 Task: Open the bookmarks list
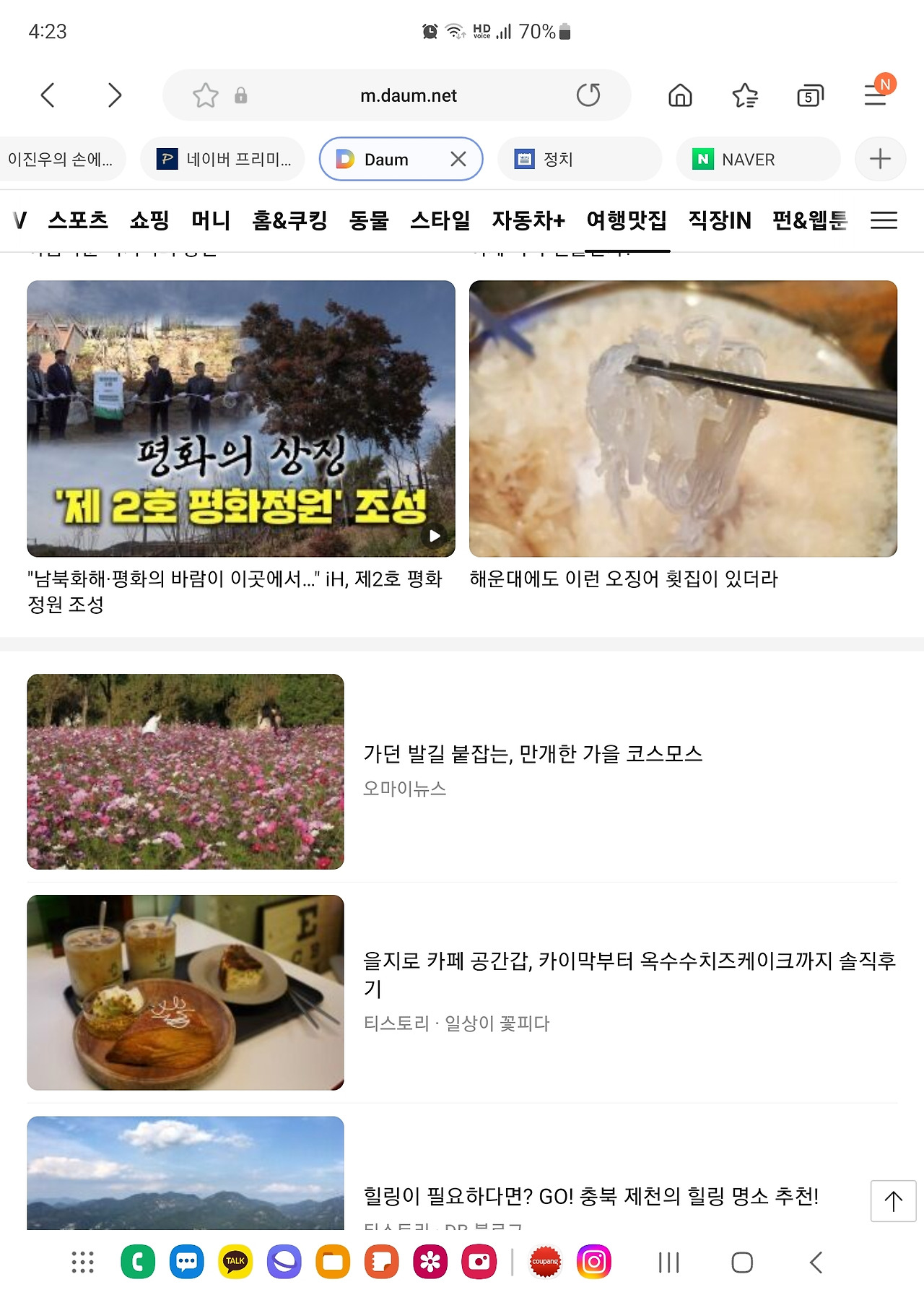point(744,95)
